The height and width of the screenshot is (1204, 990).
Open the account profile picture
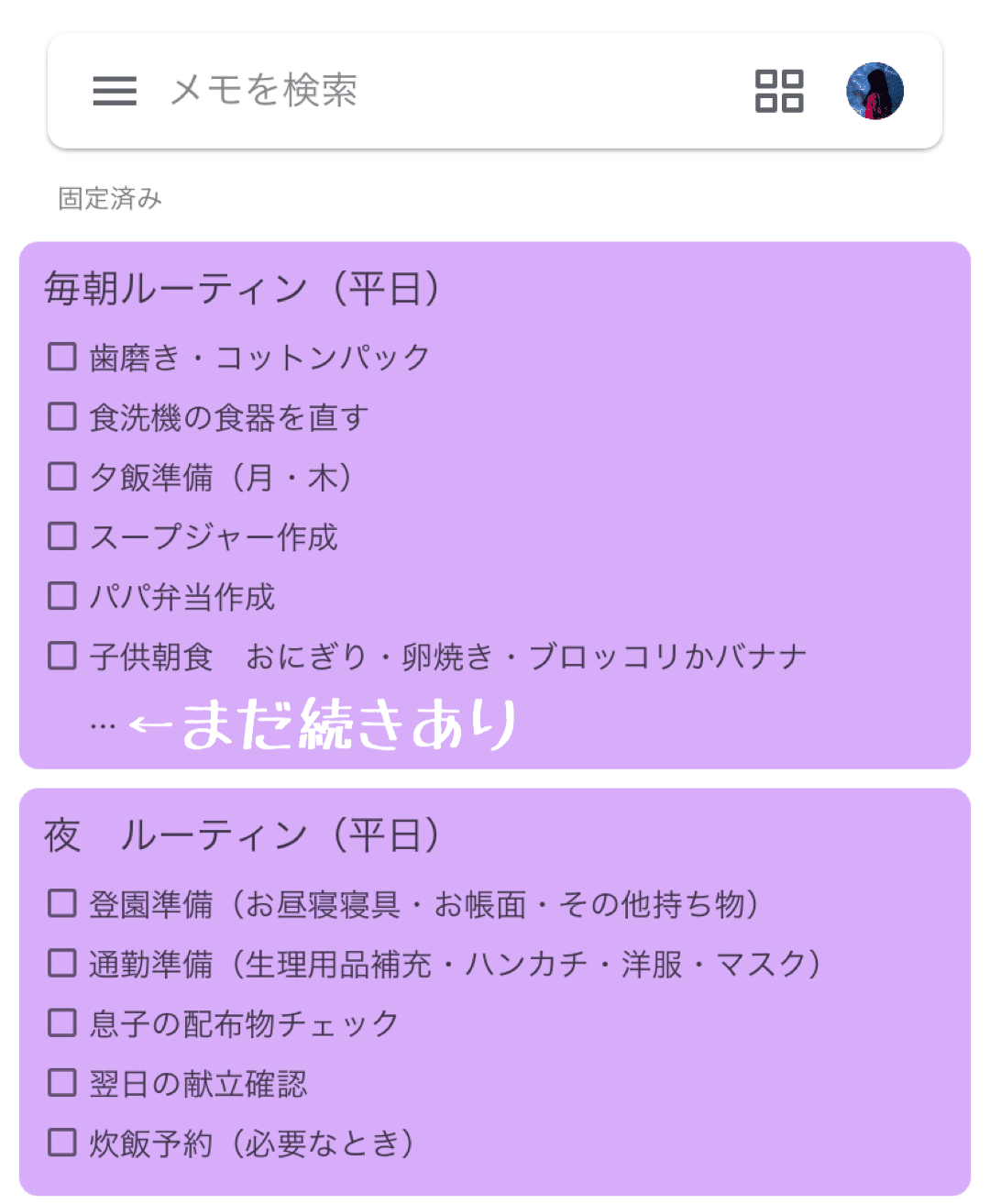point(874,91)
